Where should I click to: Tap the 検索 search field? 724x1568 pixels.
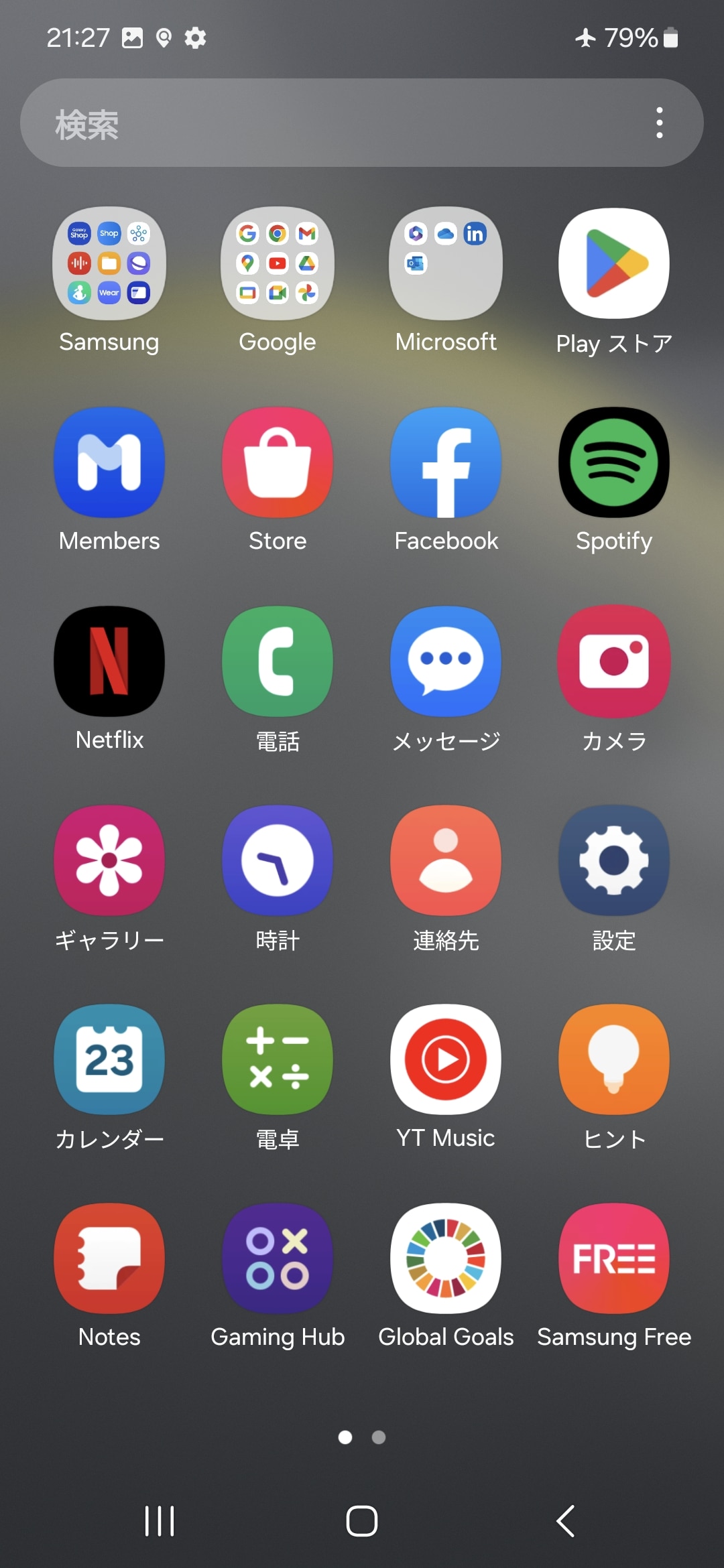(322, 123)
